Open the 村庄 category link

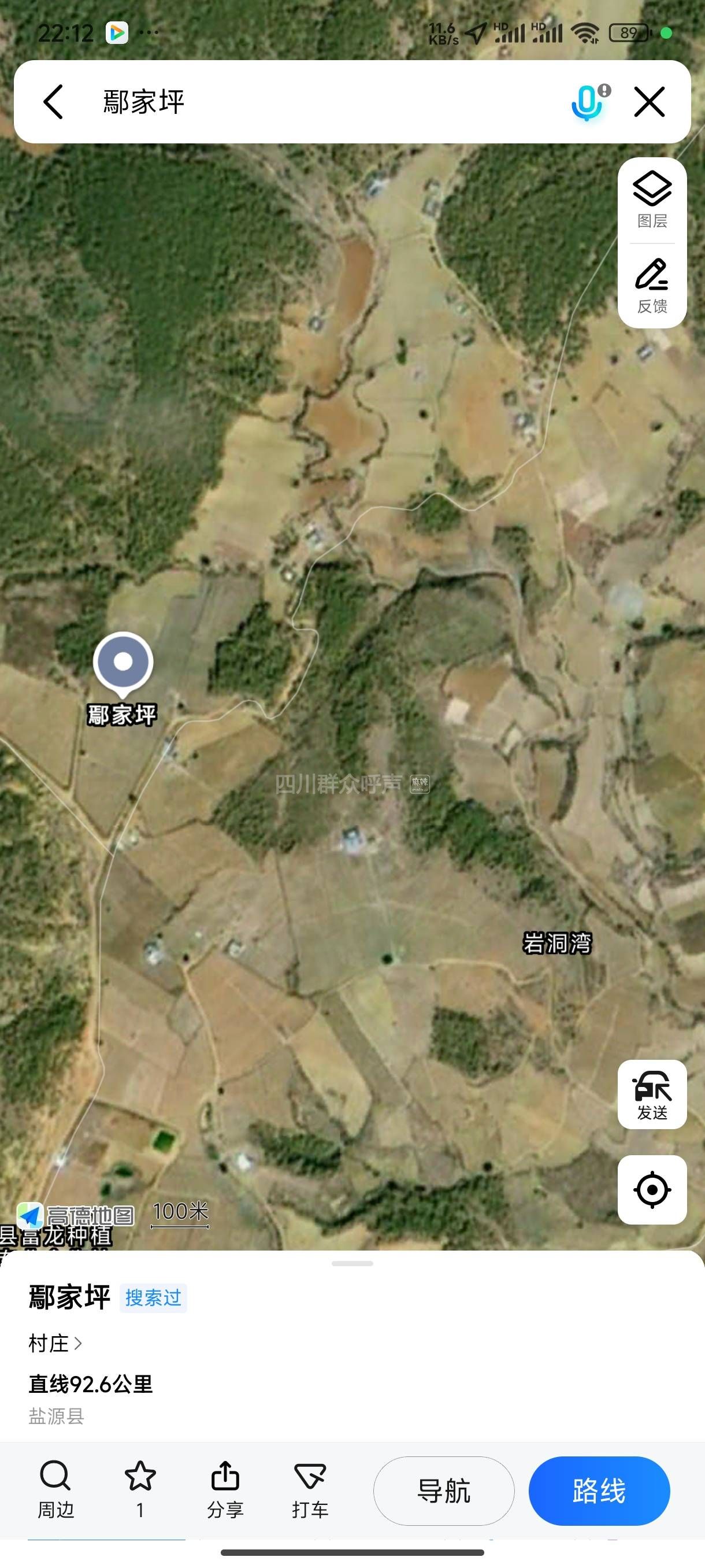pyautogui.click(x=55, y=1344)
